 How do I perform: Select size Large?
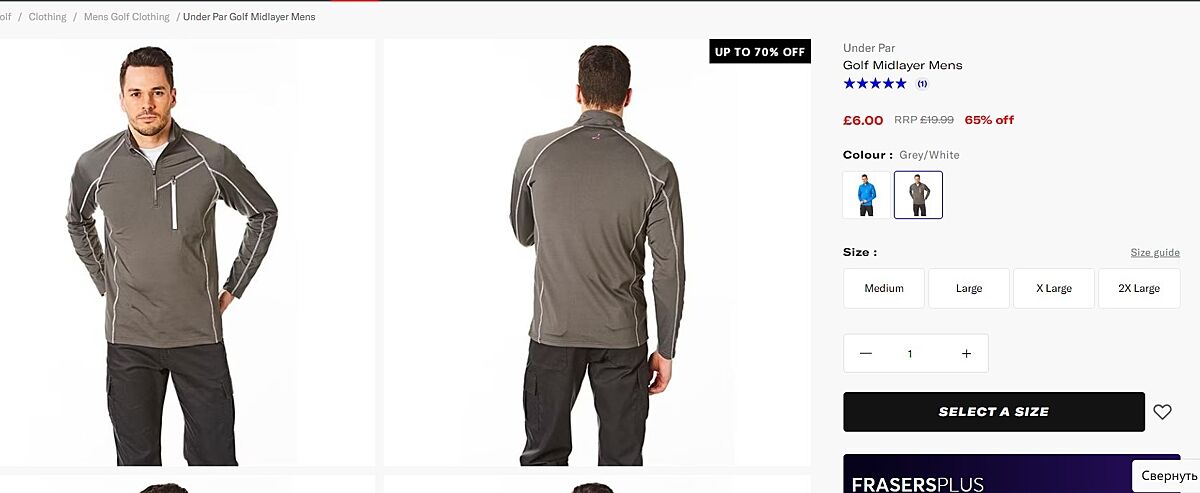pyautogui.click(x=969, y=288)
